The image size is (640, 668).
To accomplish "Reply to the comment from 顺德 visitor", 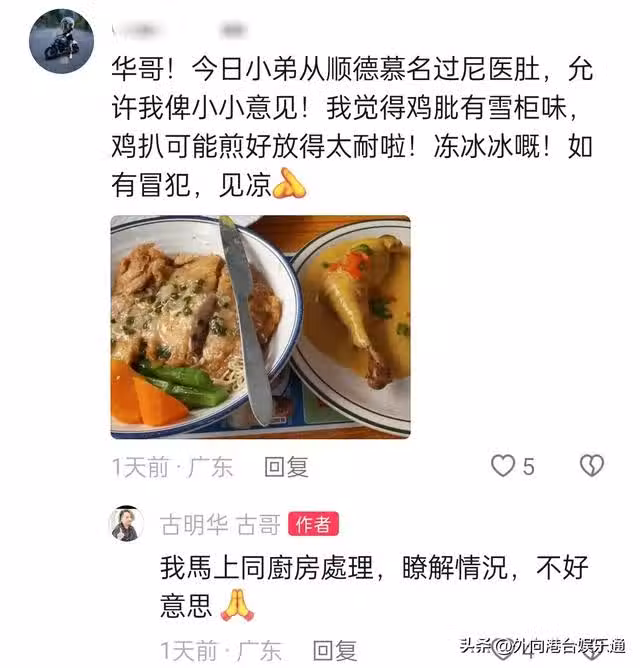I will point(286,466).
